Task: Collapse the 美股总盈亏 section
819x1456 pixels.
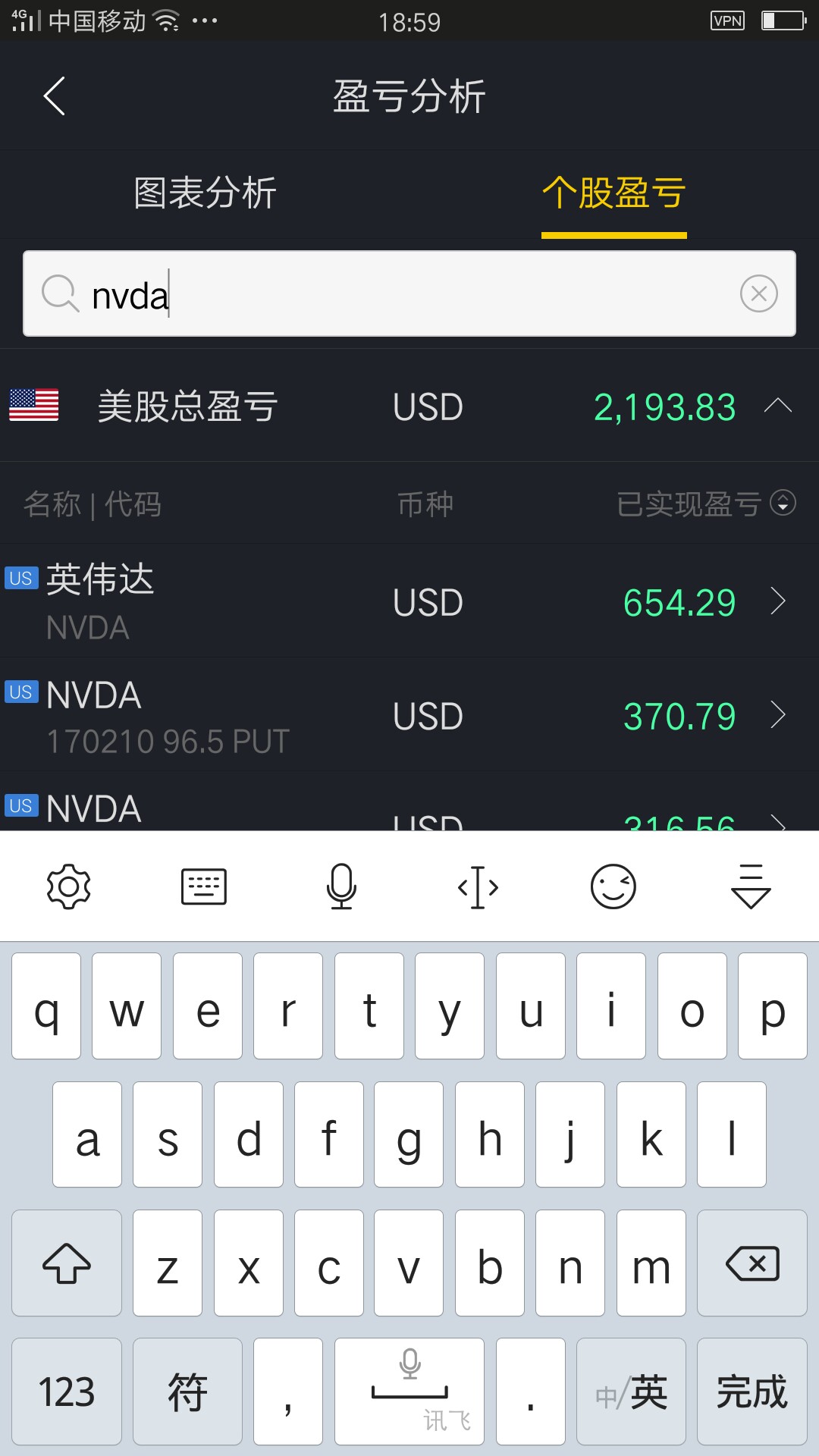Action: point(778,406)
